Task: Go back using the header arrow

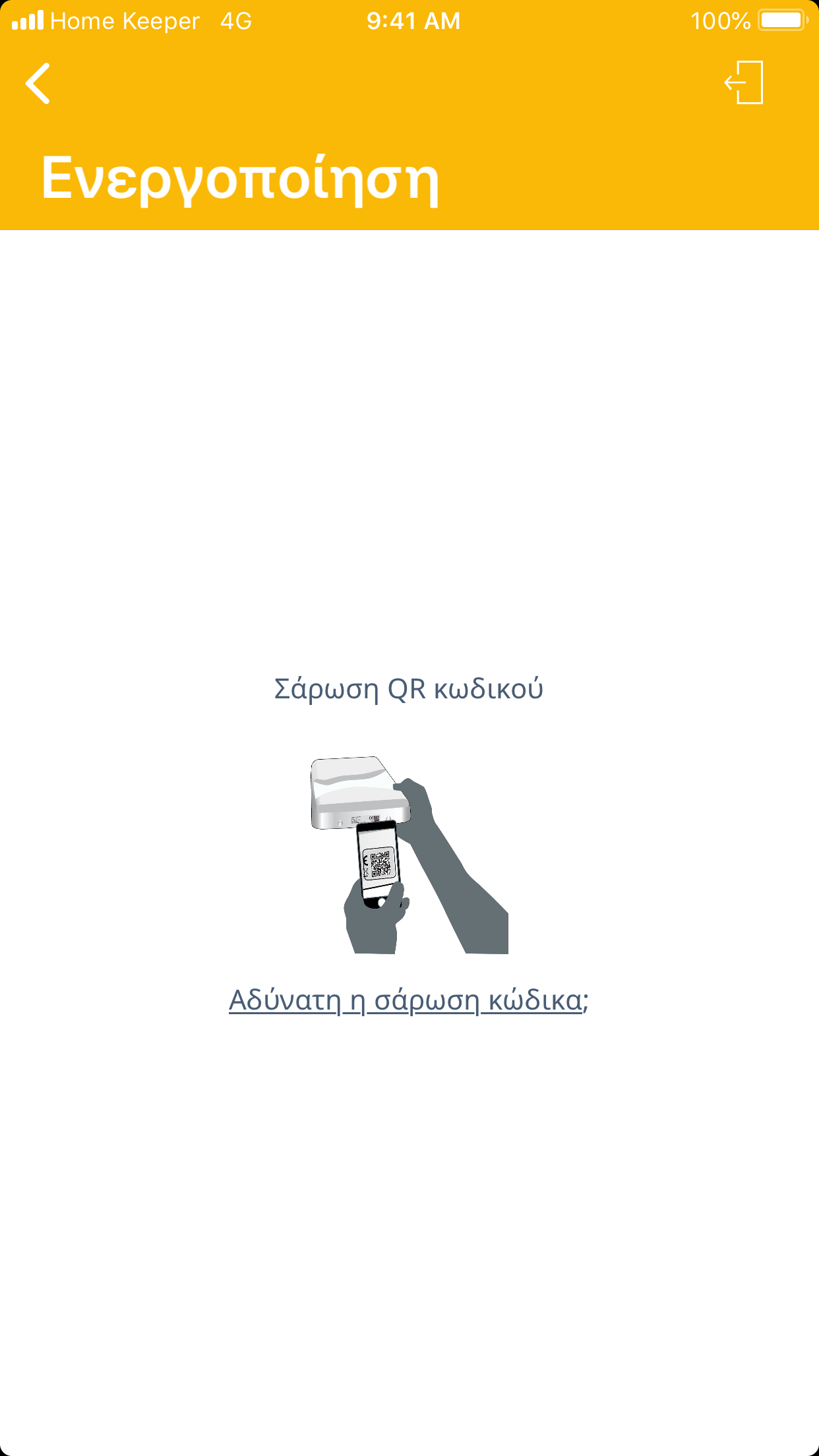Action: [38, 84]
